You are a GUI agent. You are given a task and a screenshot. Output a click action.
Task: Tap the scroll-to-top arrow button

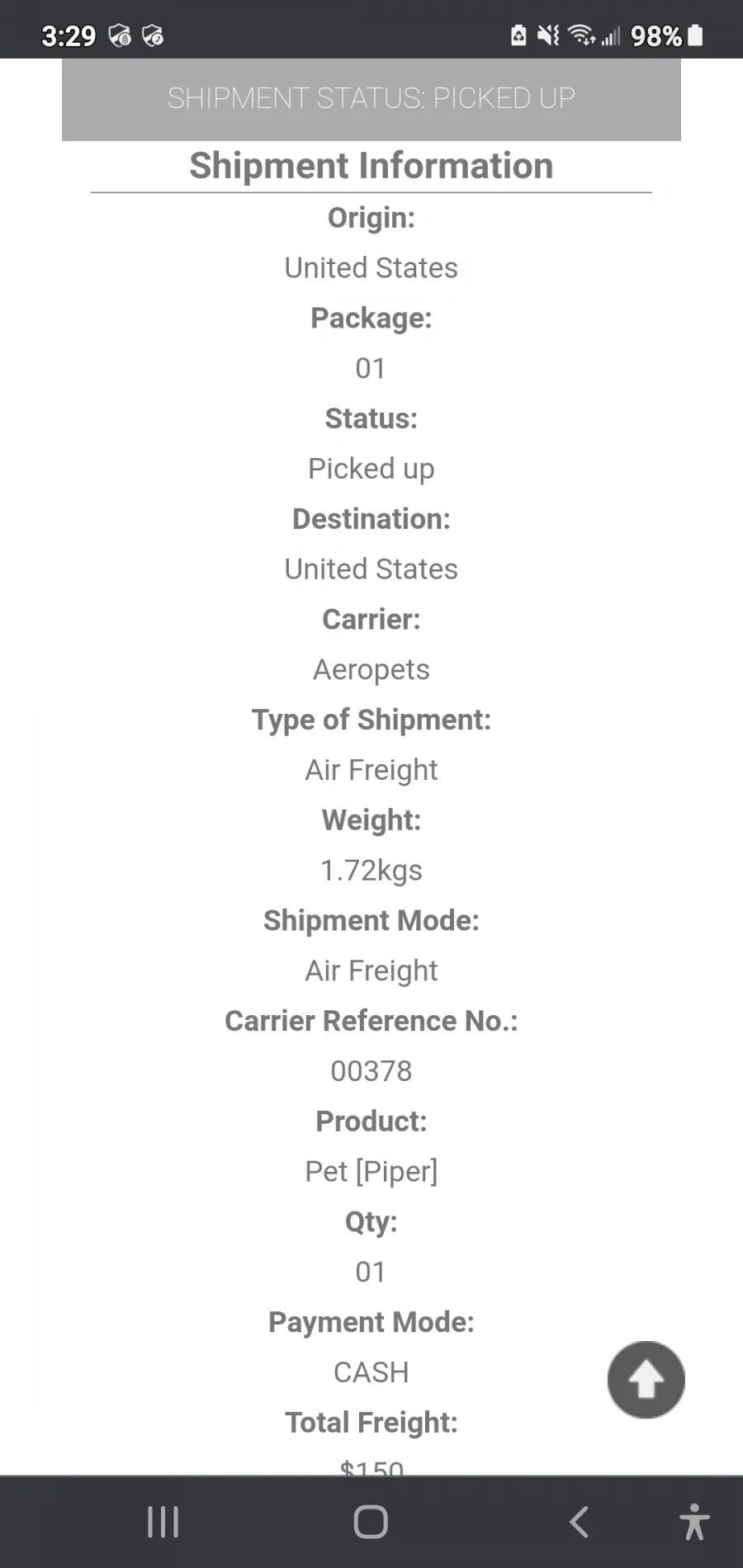coord(646,1380)
